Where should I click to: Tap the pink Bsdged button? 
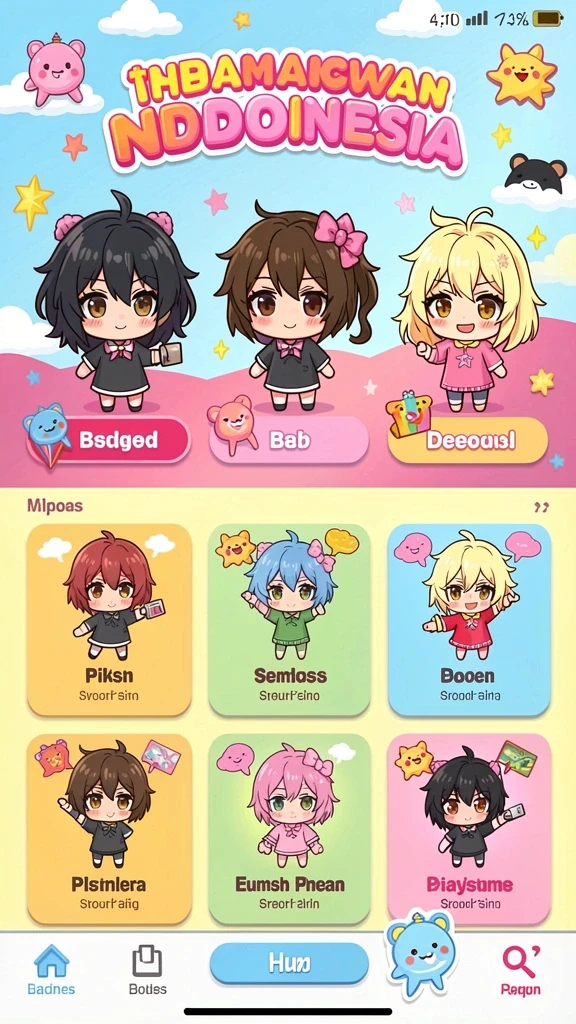(108, 440)
